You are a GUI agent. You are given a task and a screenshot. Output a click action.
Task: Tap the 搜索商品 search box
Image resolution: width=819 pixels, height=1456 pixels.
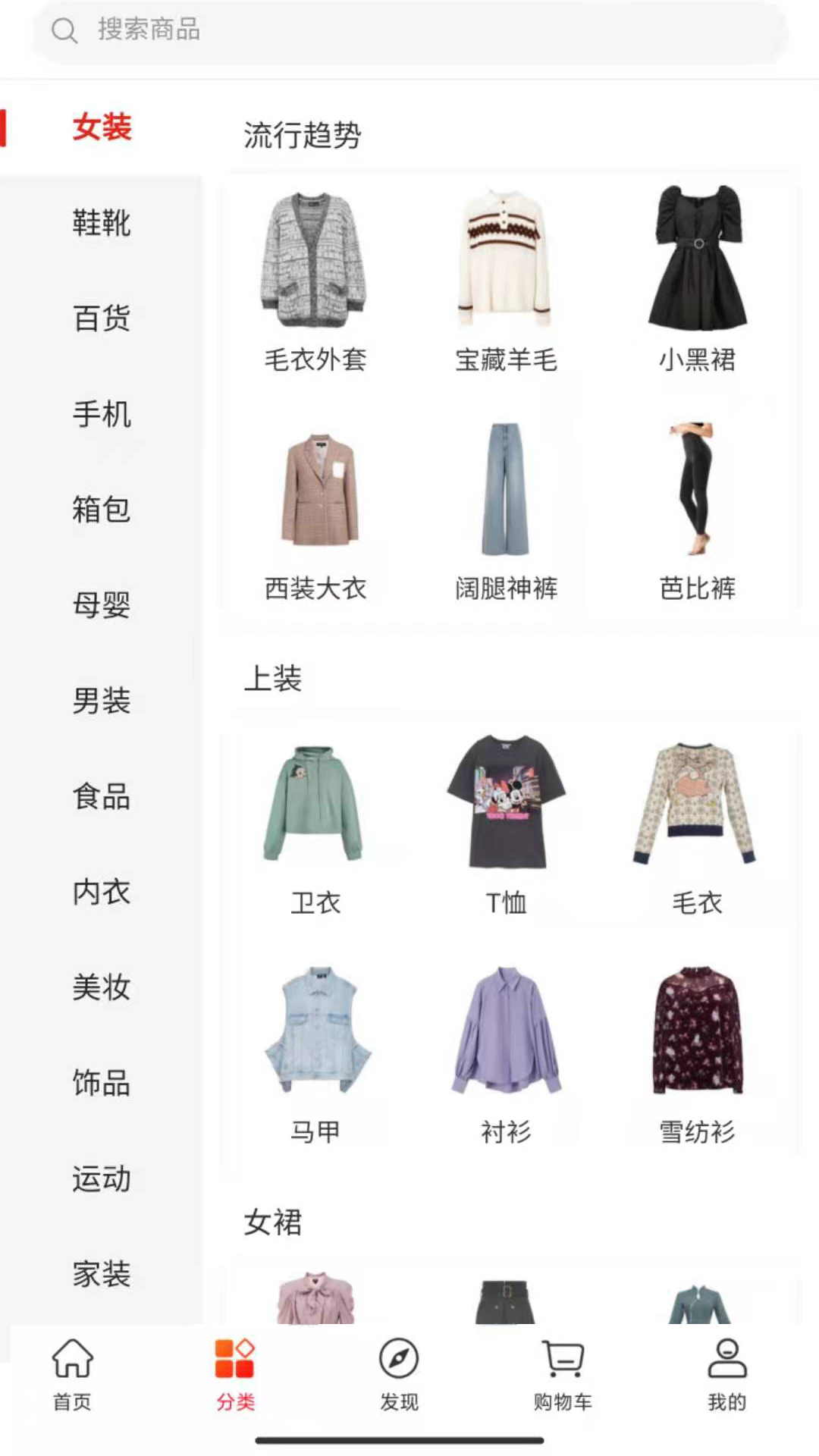point(409,30)
